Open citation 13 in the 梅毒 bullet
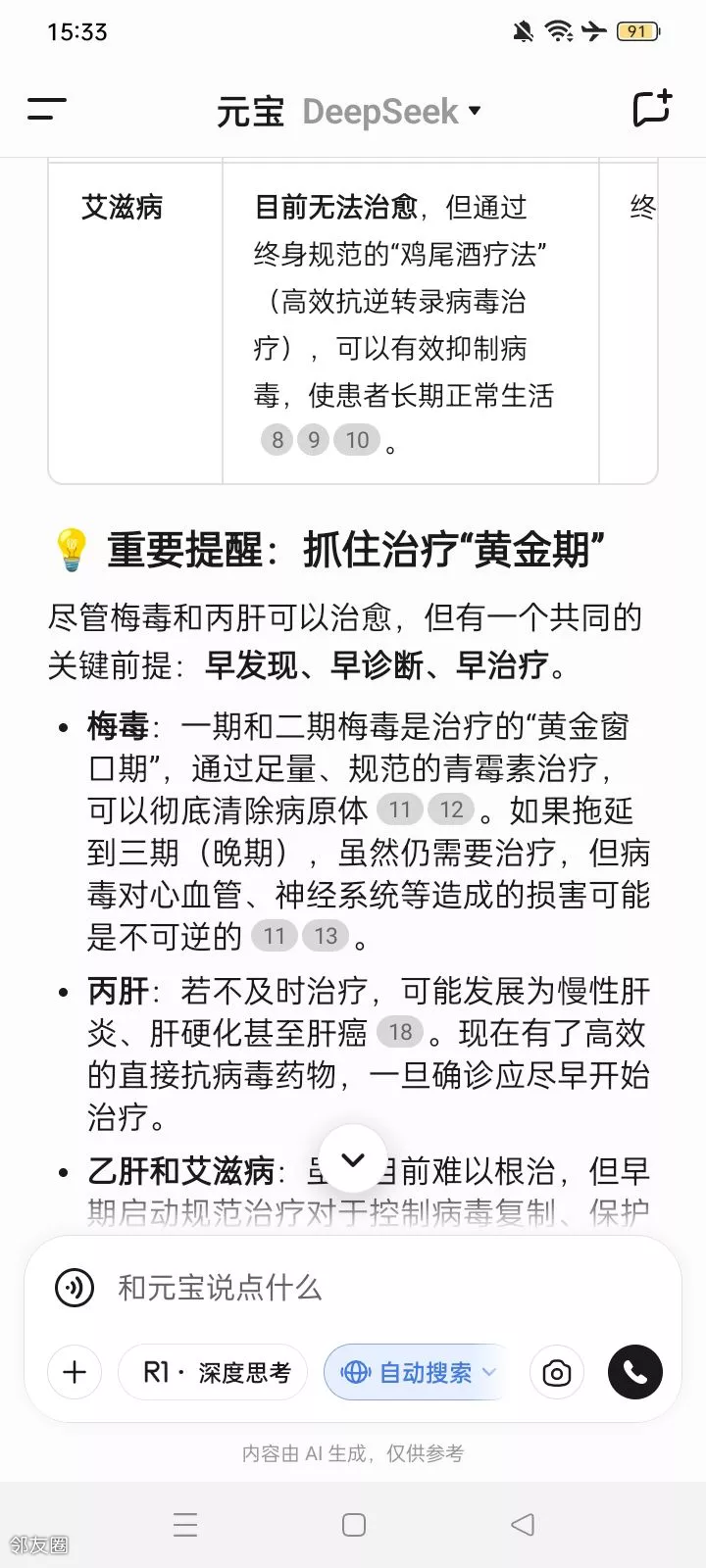Viewport: 706px width, 1568px height. (326, 936)
